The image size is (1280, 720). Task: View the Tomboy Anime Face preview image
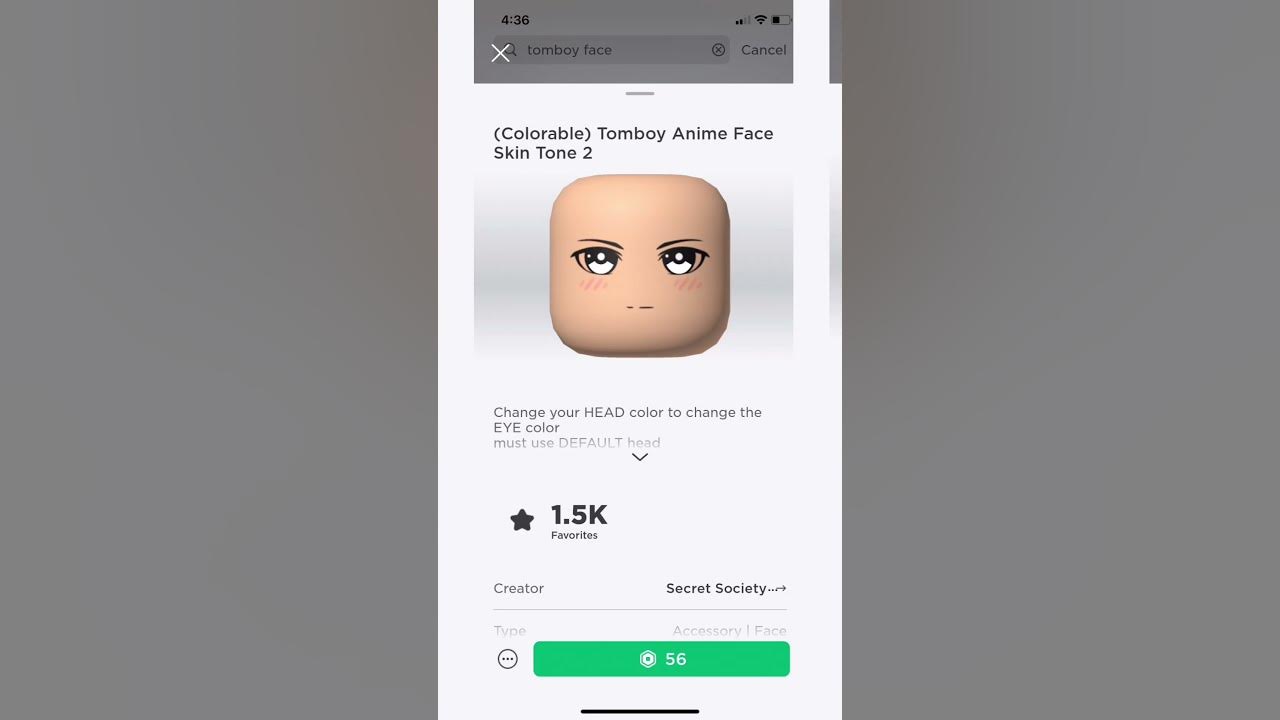click(x=639, y=266)
